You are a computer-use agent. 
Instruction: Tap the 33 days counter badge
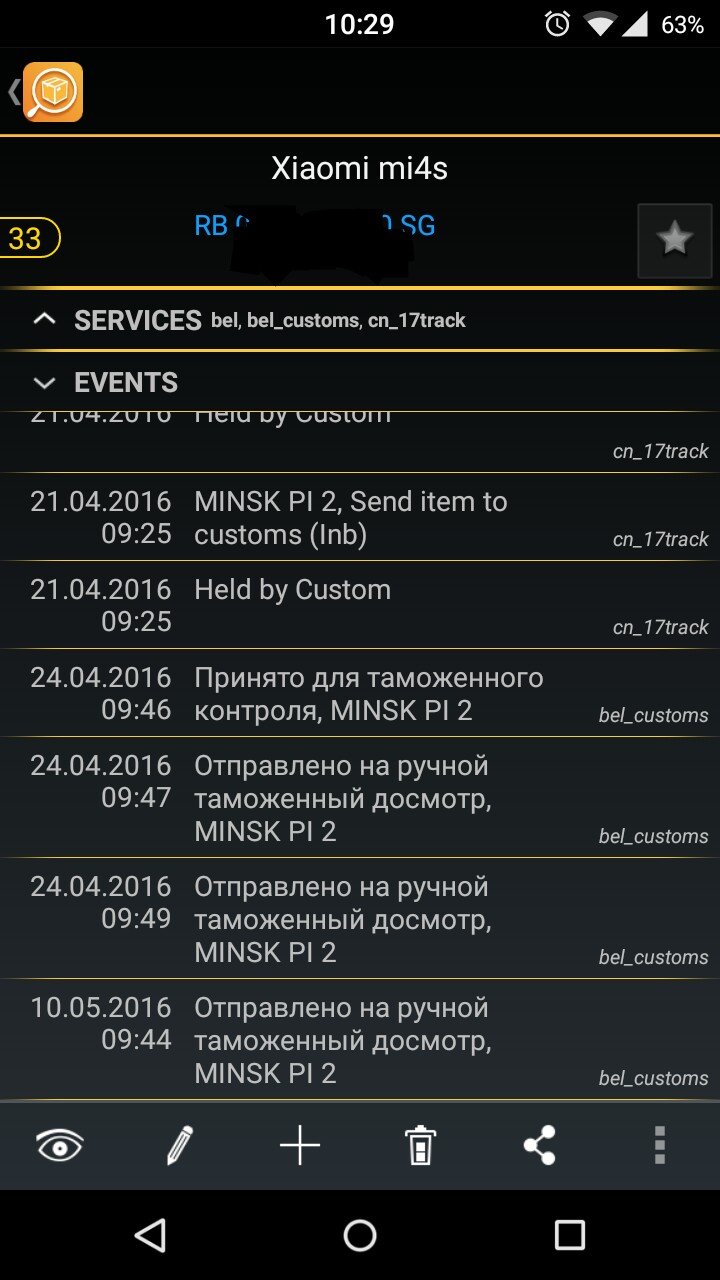point(28,238)
